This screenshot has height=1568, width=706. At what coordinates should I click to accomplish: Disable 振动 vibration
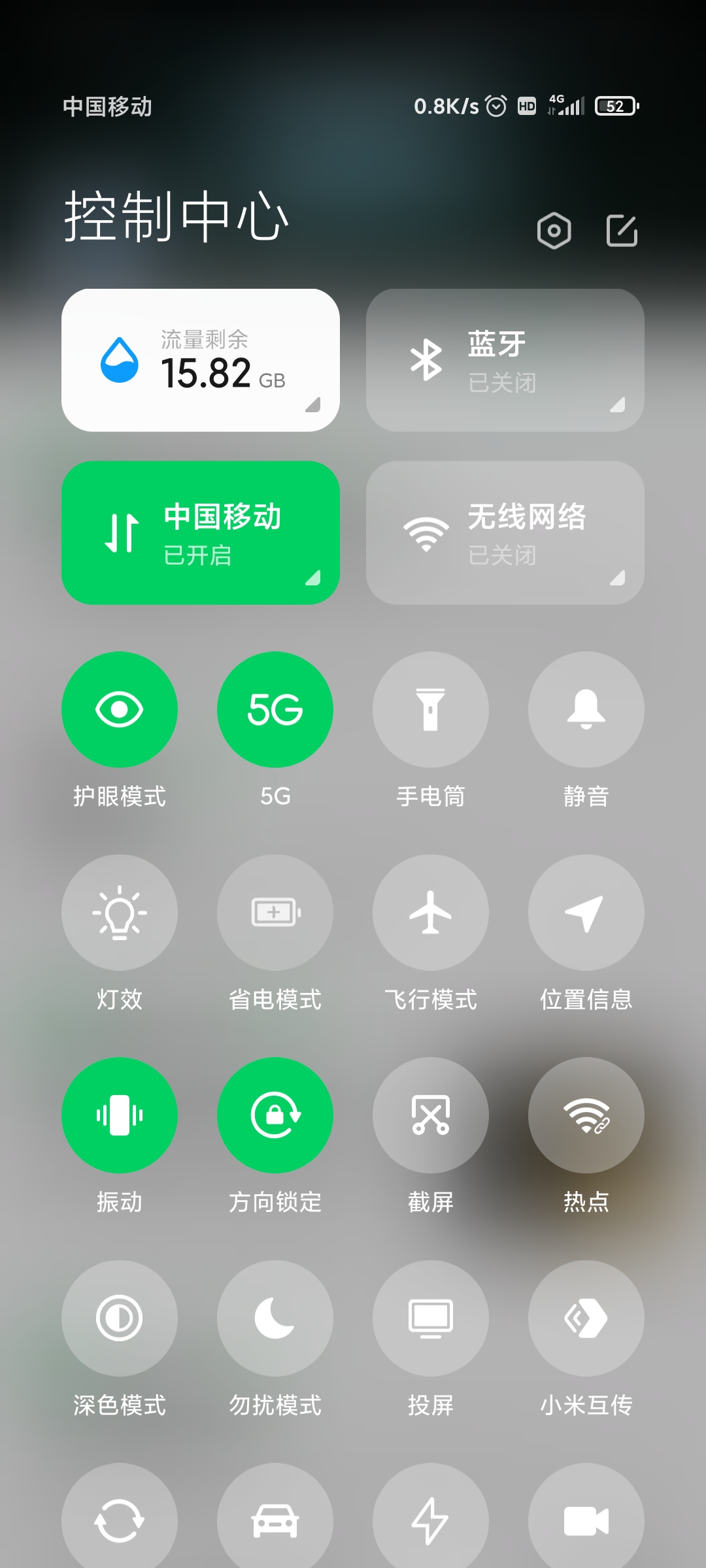coord(120,1115)
